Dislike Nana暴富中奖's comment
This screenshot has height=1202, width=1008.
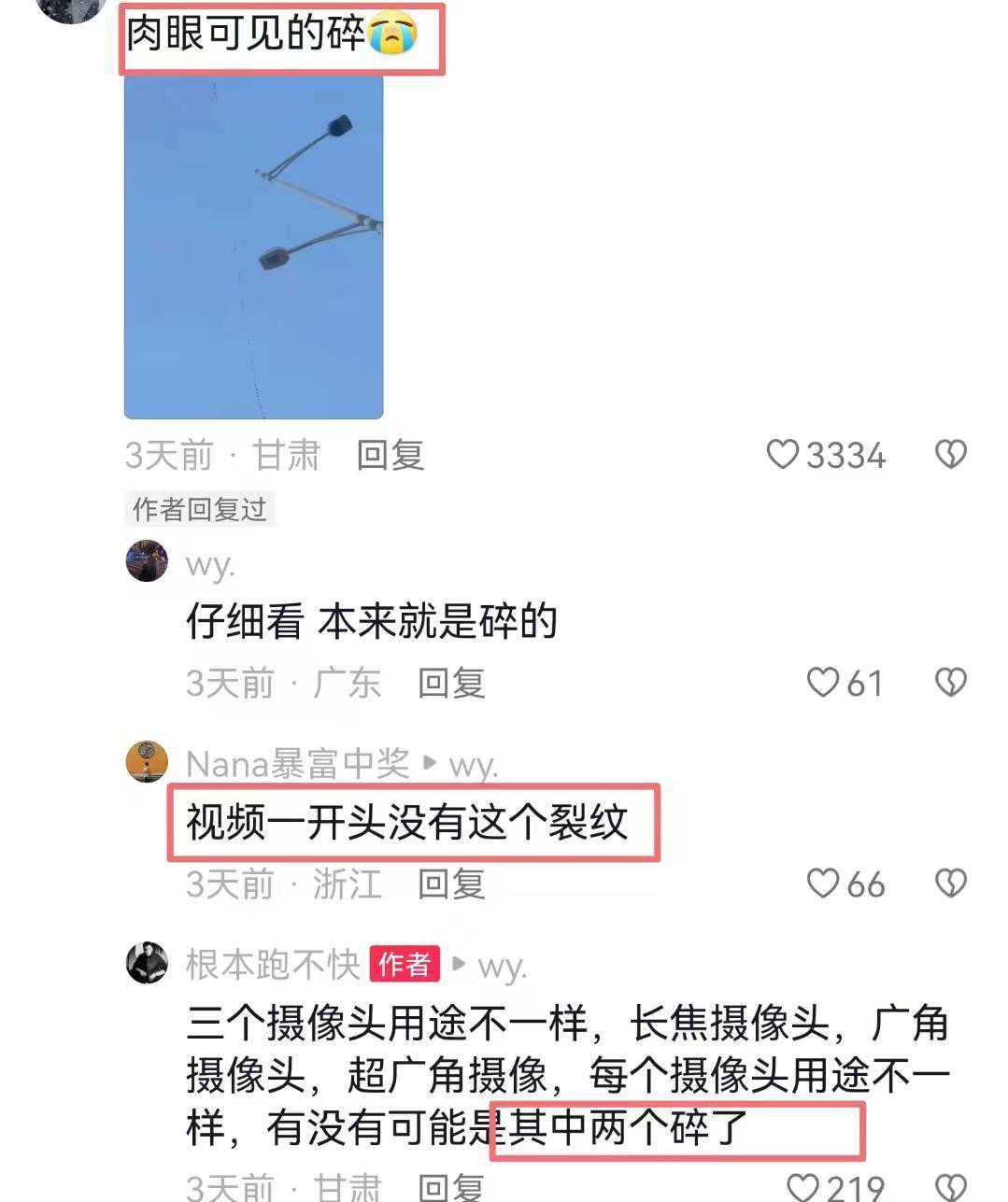950,884
